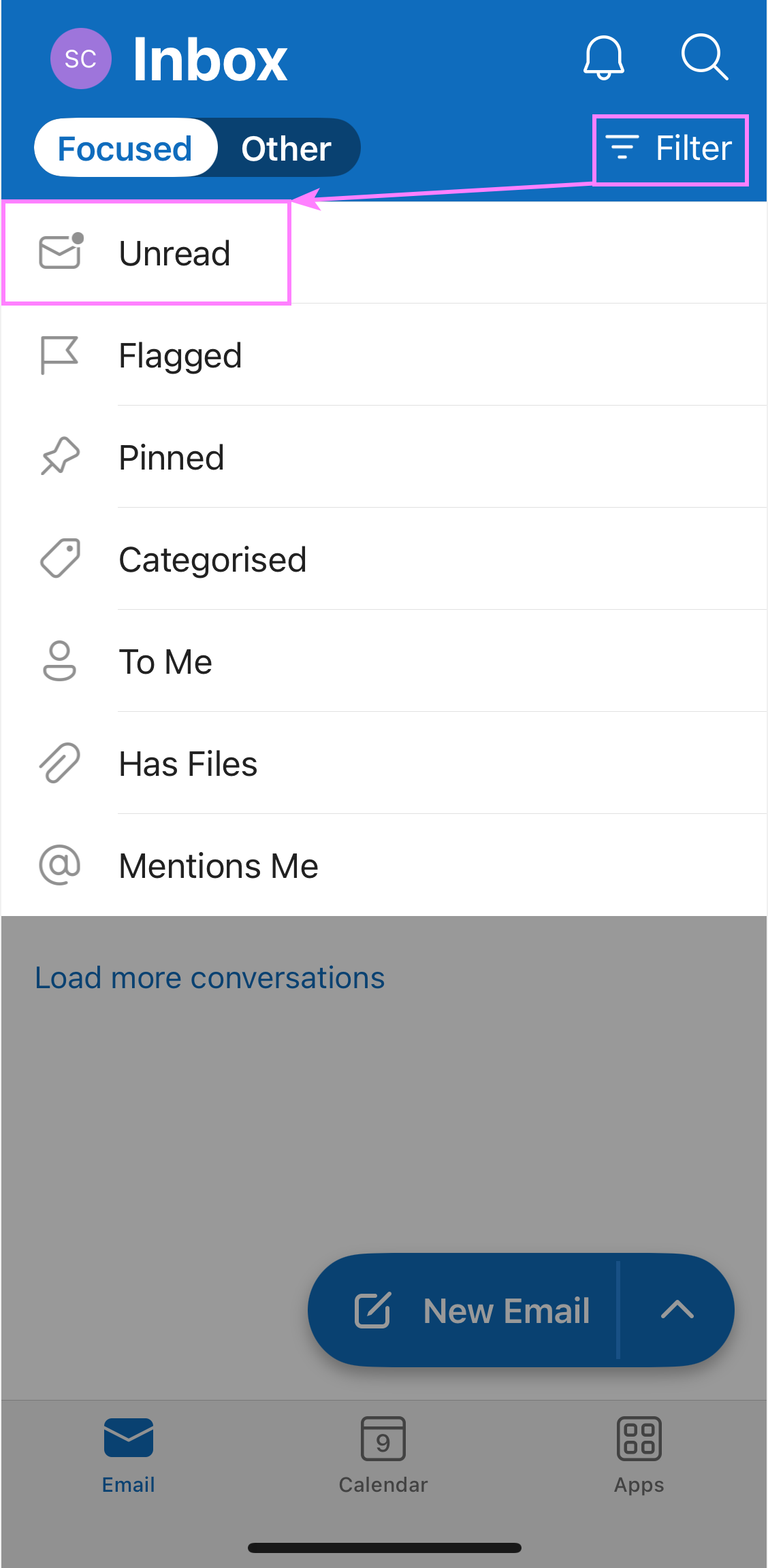768x1568 pixels.
Task: Tap Load more conversations link
Action: pos(210,978)
